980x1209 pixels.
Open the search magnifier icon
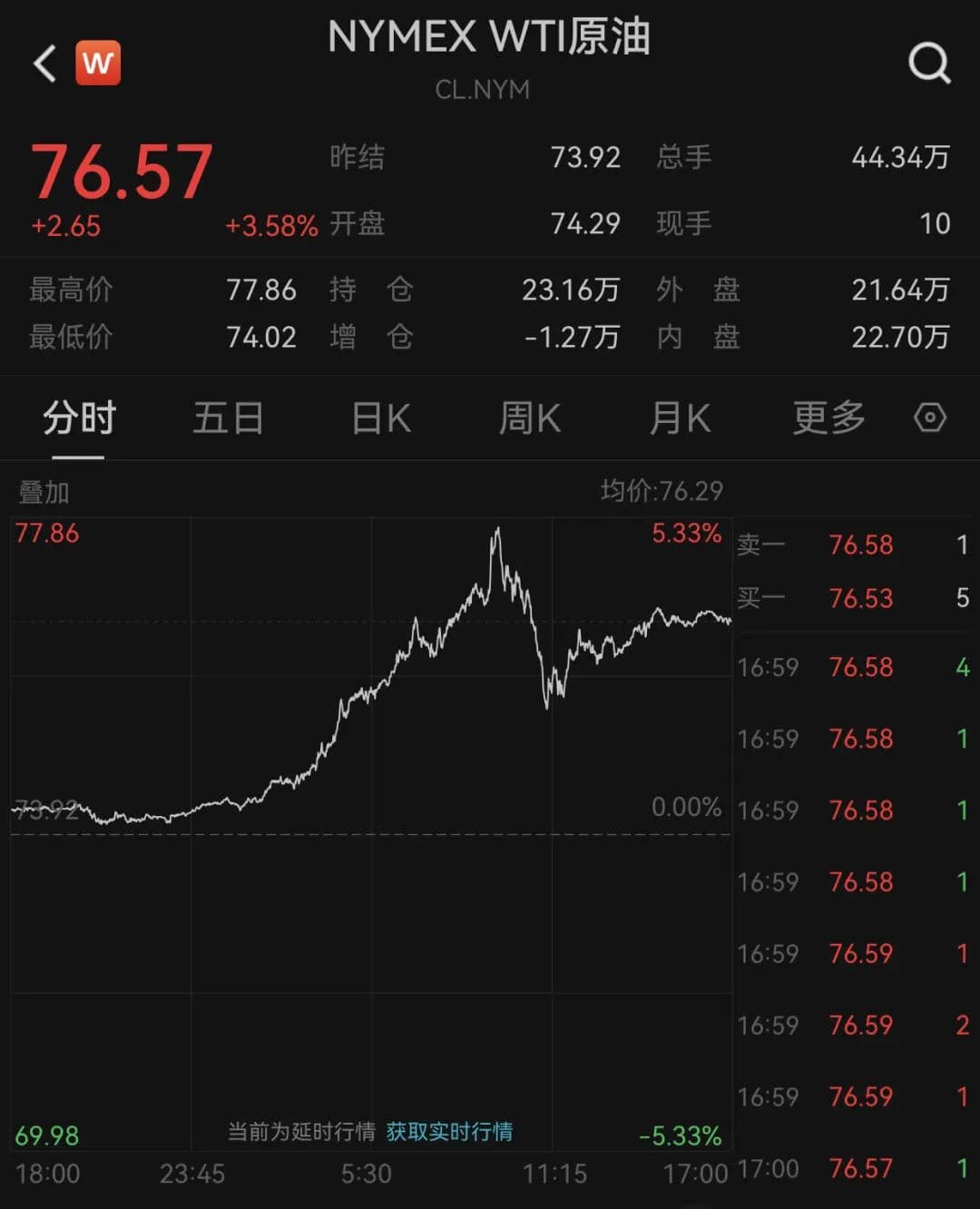point(929,64)
